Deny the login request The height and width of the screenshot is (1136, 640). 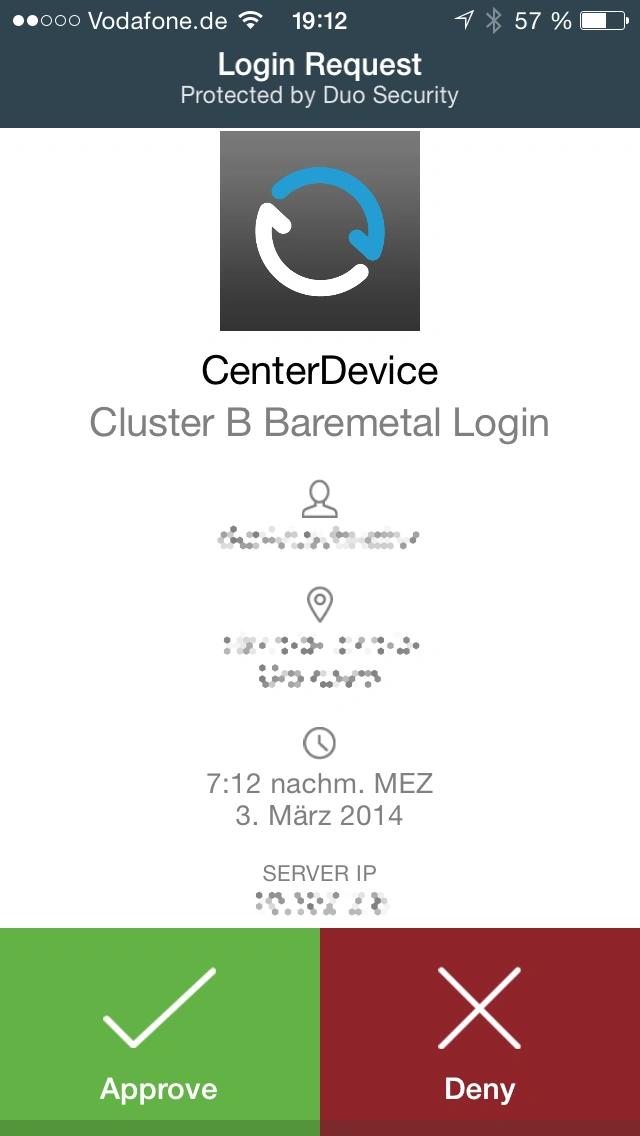480,1032
